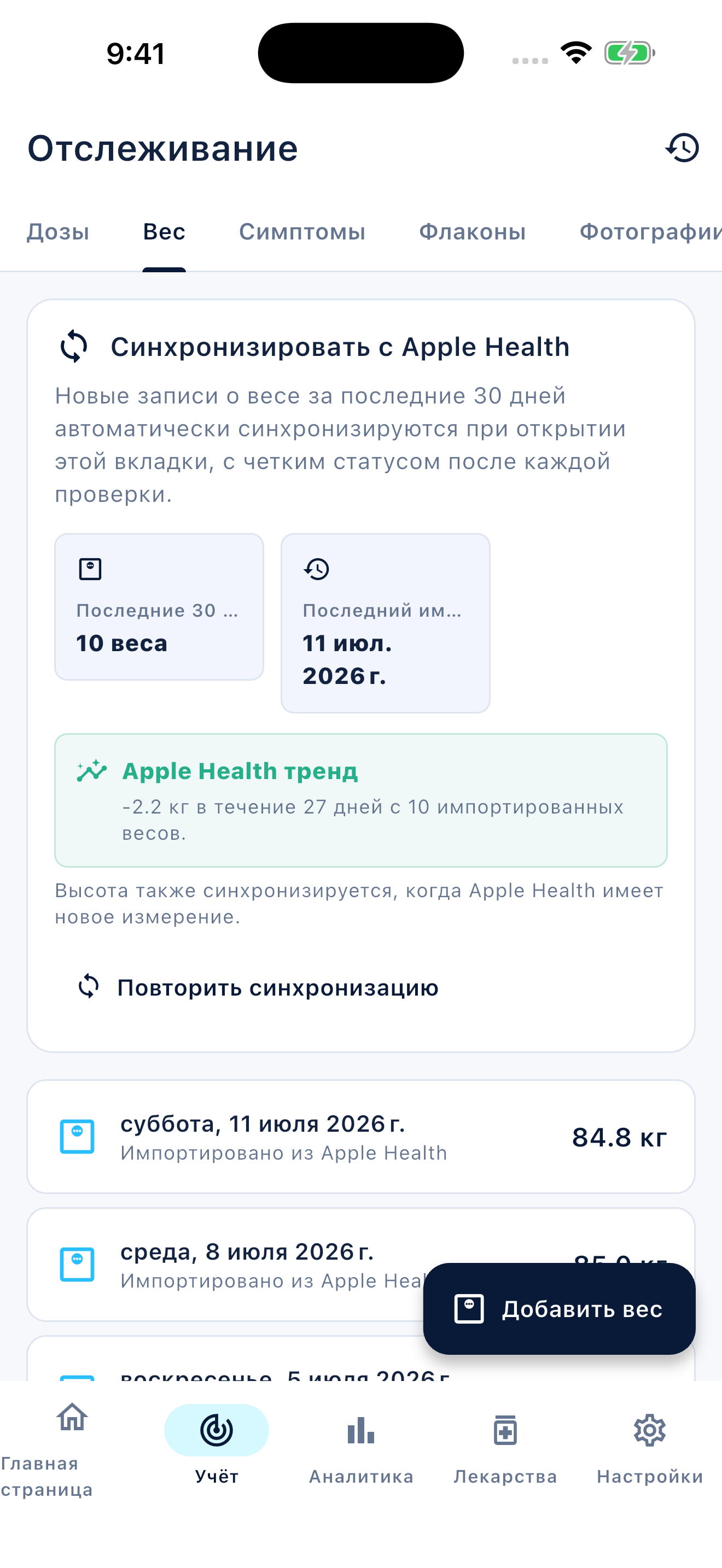Switch to the Симптомы tab

coord(302,232)
